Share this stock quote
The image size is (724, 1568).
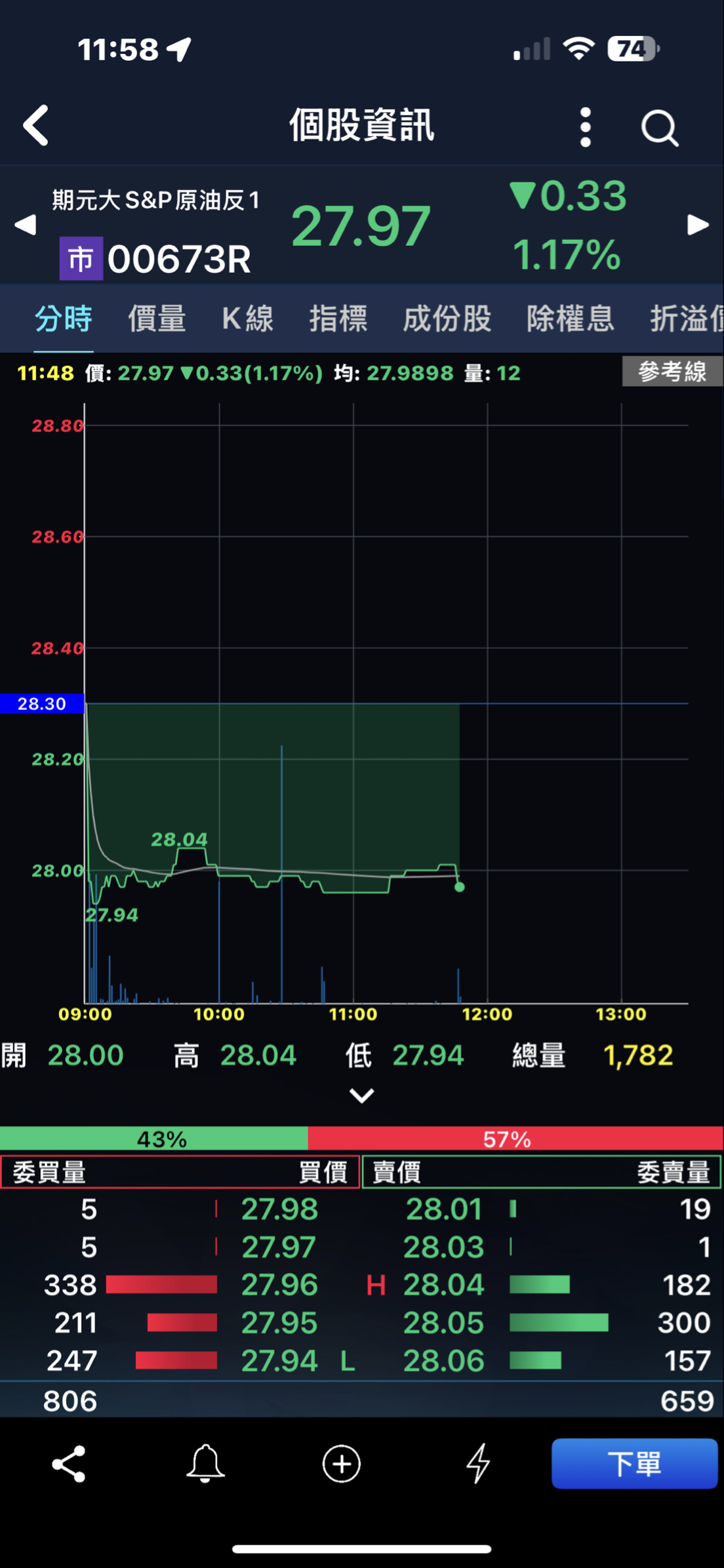[69, 1464]
